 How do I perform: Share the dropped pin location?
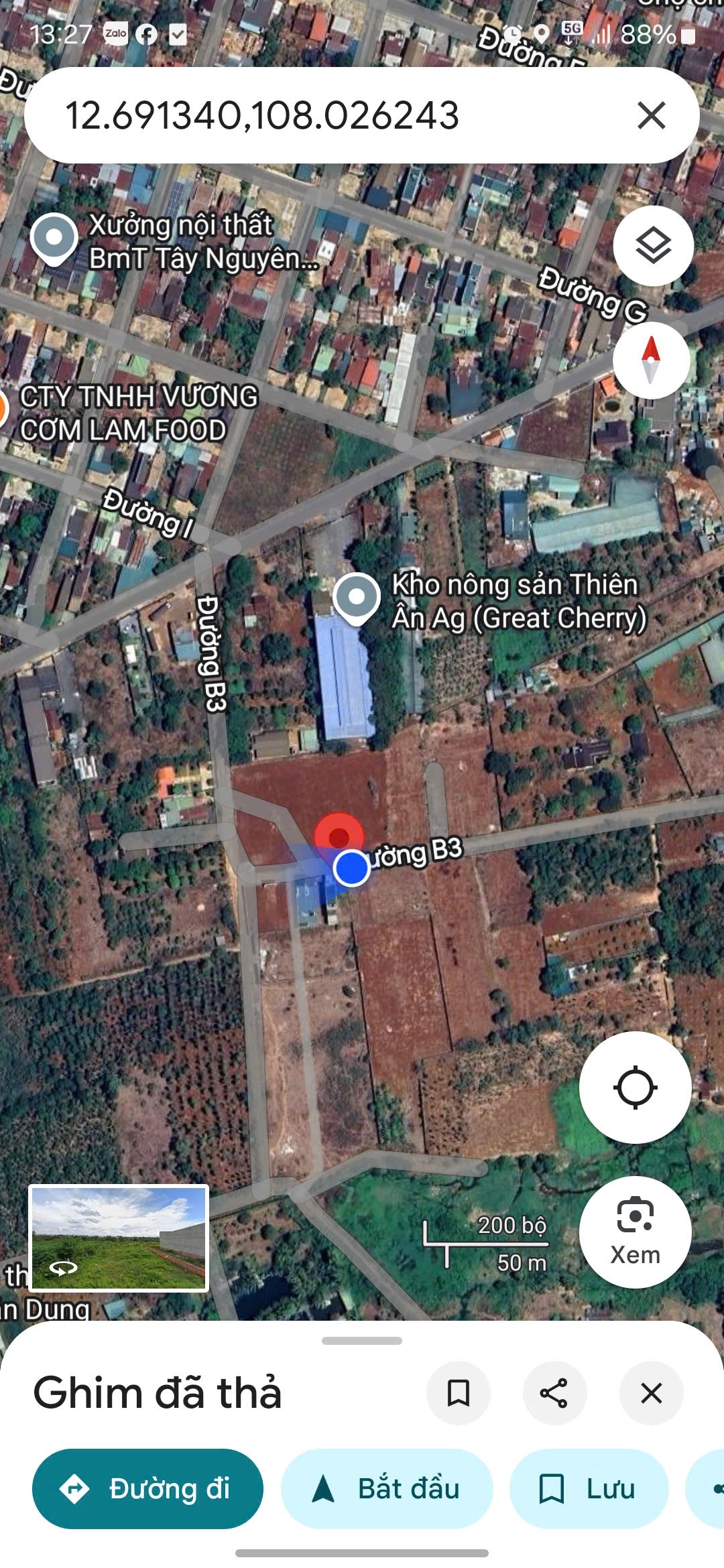(554, 1393)
